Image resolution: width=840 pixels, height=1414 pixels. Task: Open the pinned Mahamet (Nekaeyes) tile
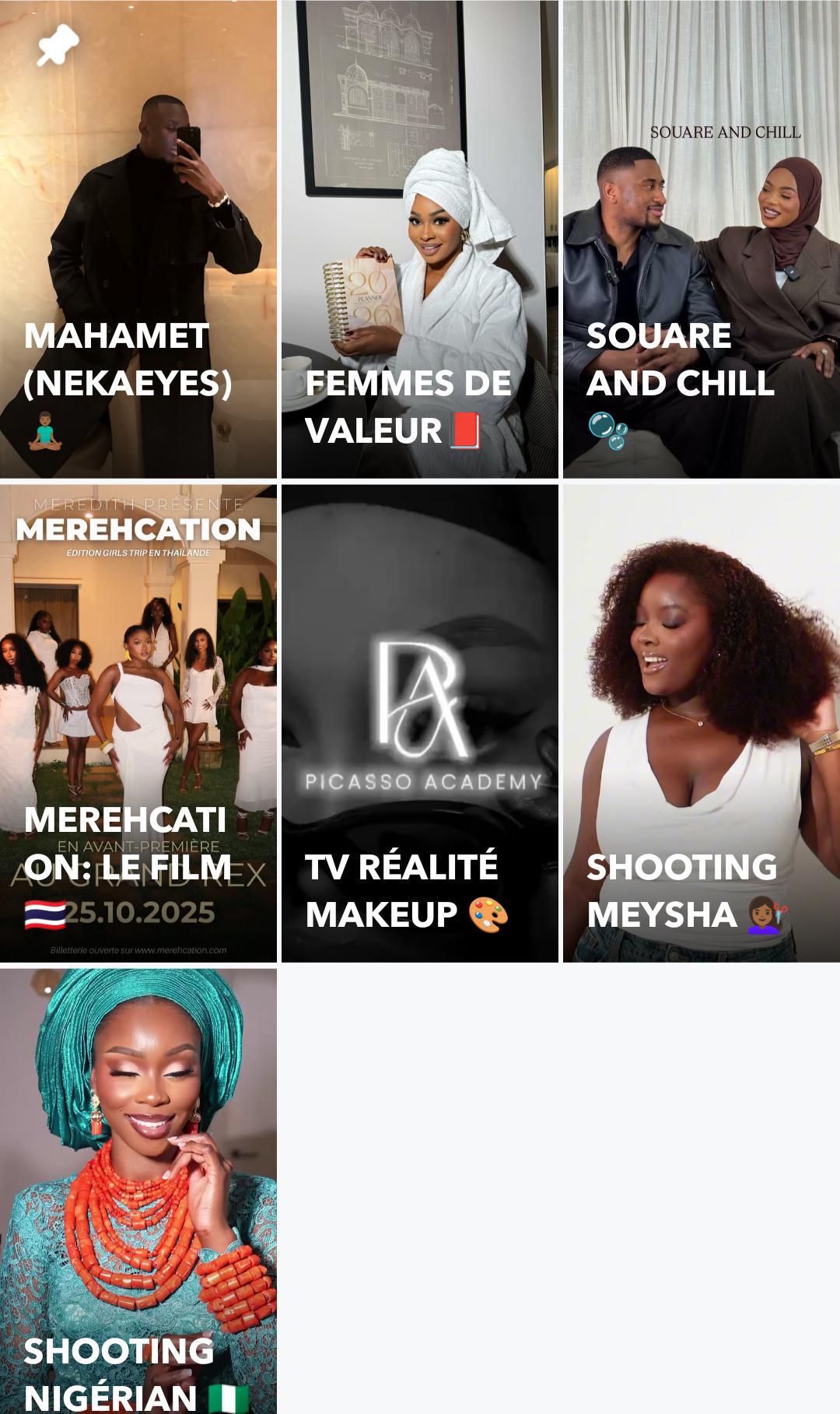(138, 239)
